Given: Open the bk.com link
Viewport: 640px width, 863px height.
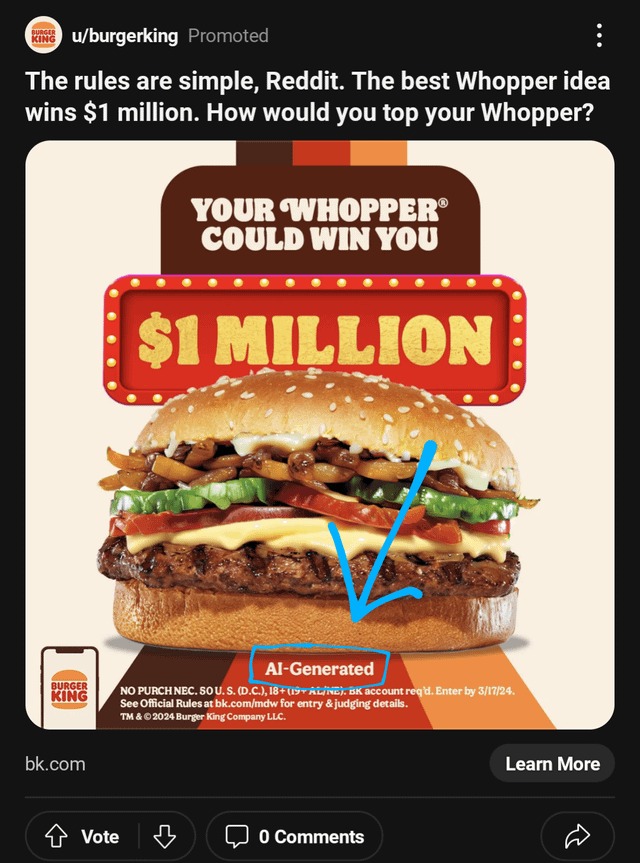Looking at the screenshot, I should pyautogui.click(x=55, y=764).
